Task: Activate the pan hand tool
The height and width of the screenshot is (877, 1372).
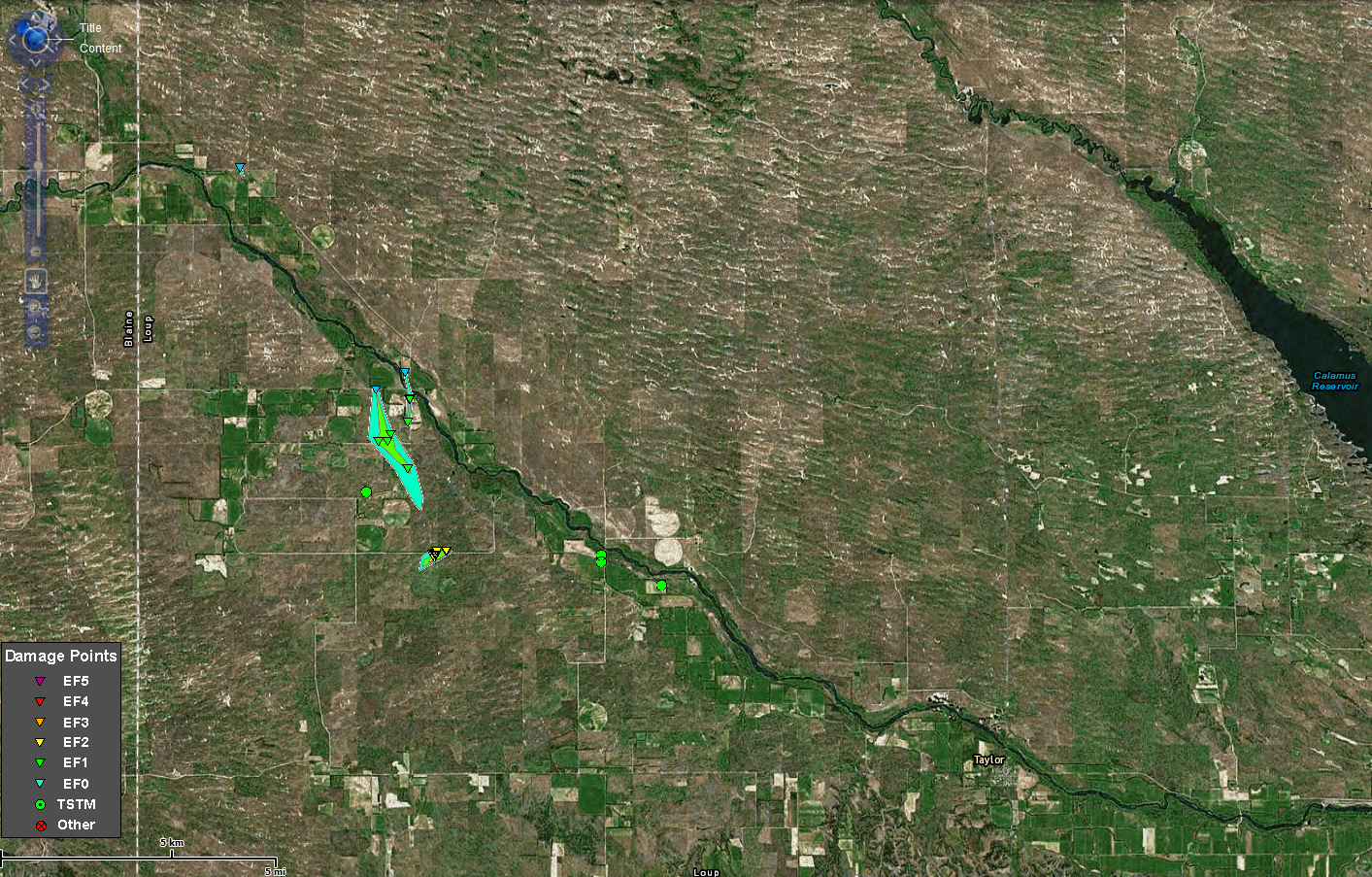Action: pos(36,281)
